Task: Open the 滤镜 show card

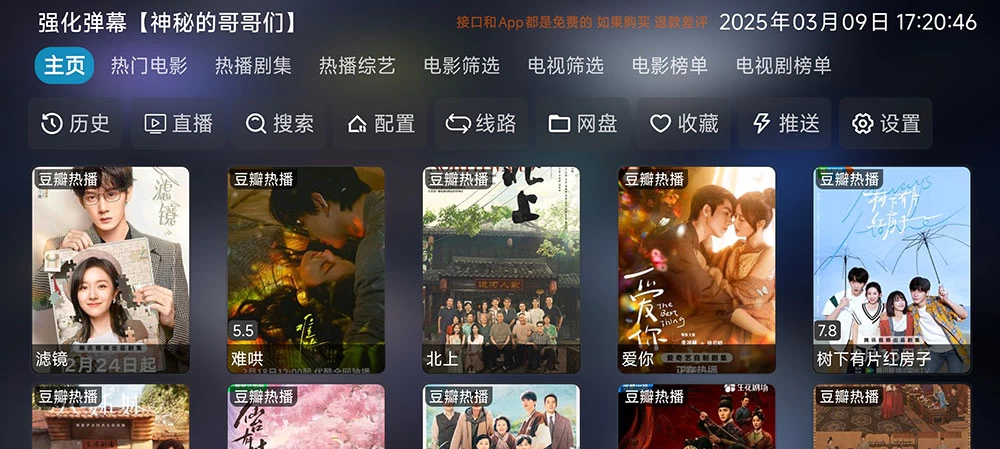Action: [x=110, y=270]
